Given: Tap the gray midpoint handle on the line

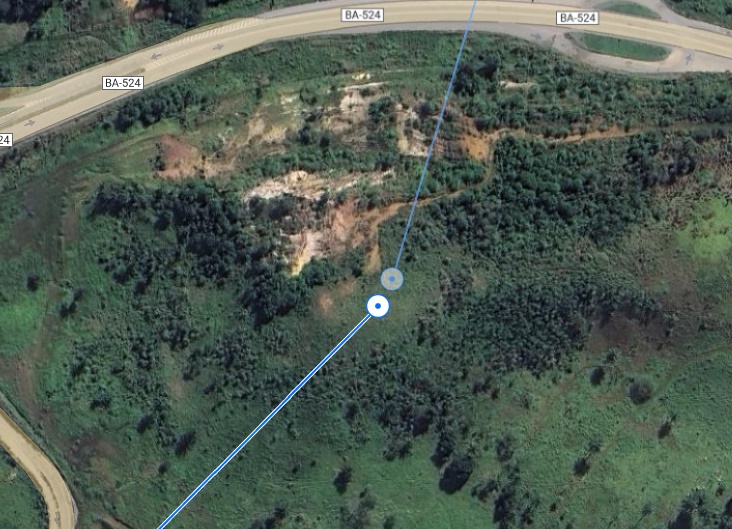Looking at the screenshot, I should 393,279.
